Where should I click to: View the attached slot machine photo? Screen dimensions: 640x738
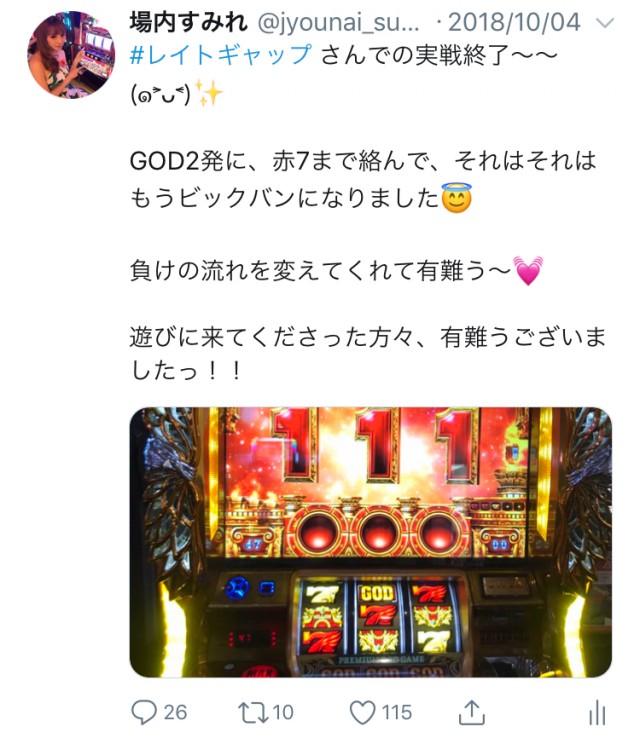(370, 541)
